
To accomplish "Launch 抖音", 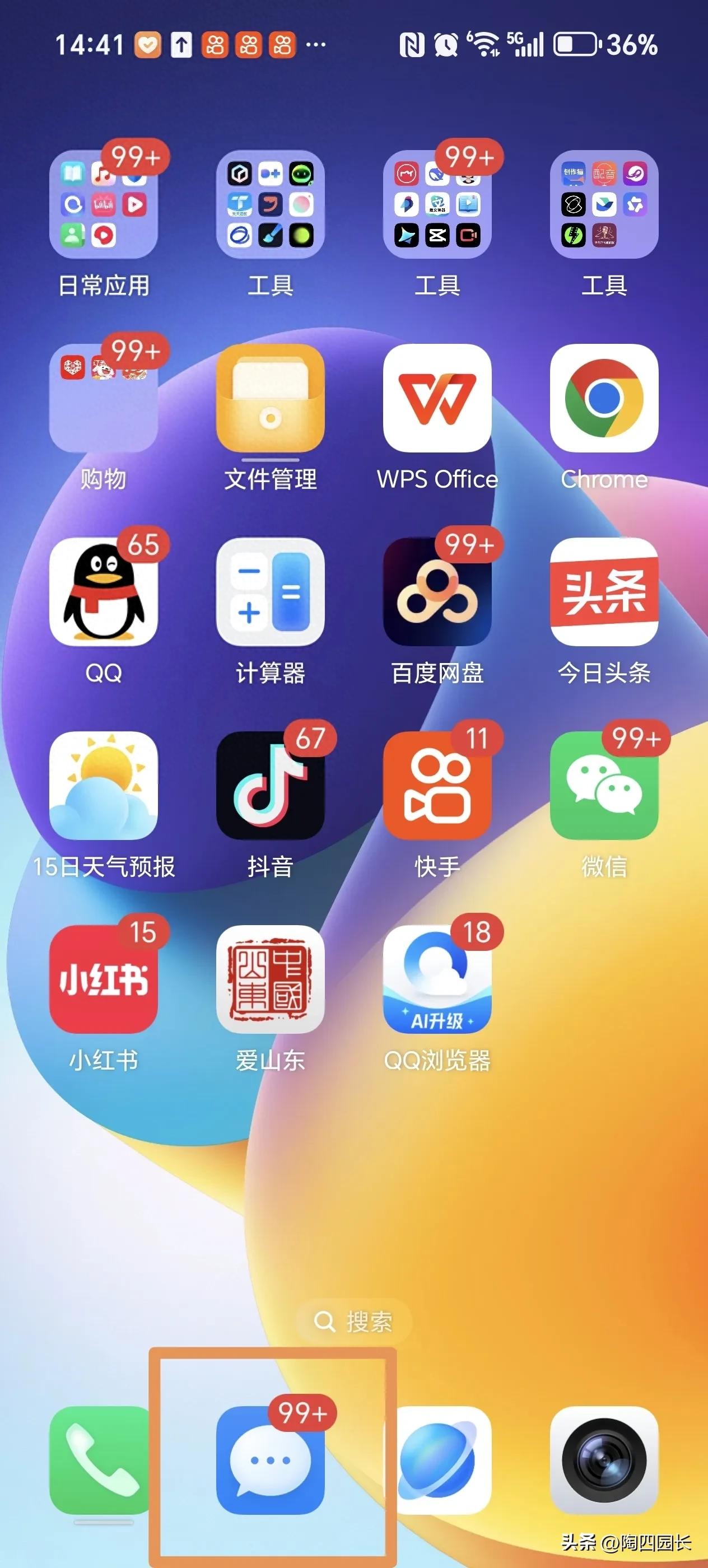I will point(271,785).
